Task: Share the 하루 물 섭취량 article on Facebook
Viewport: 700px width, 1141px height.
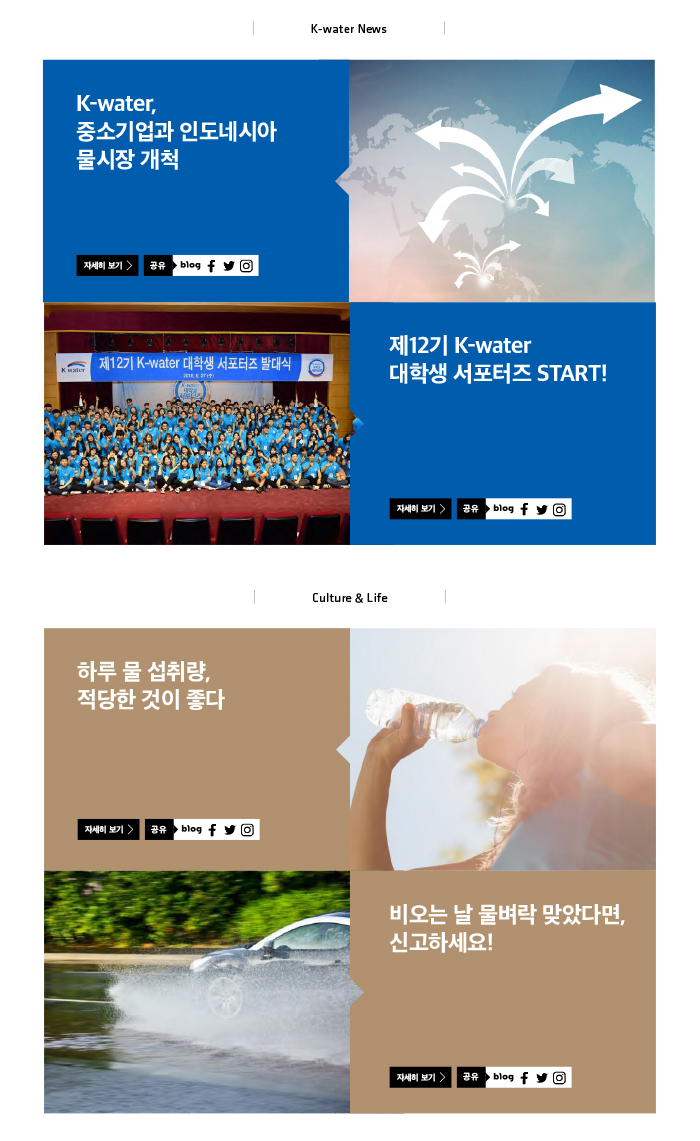Action: click(212, 830)
